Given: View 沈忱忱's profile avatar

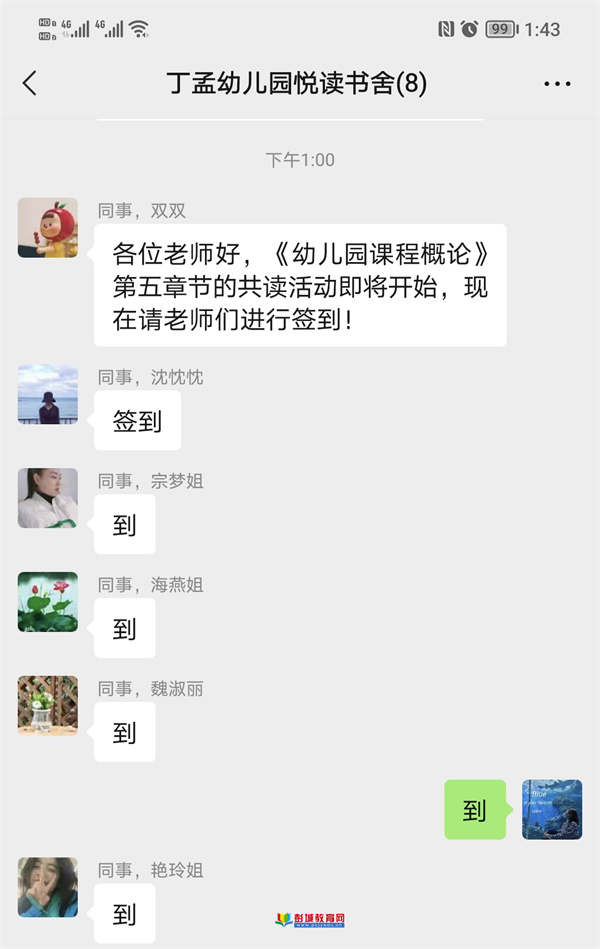Looking at the screenshot, I should (47, 394).
